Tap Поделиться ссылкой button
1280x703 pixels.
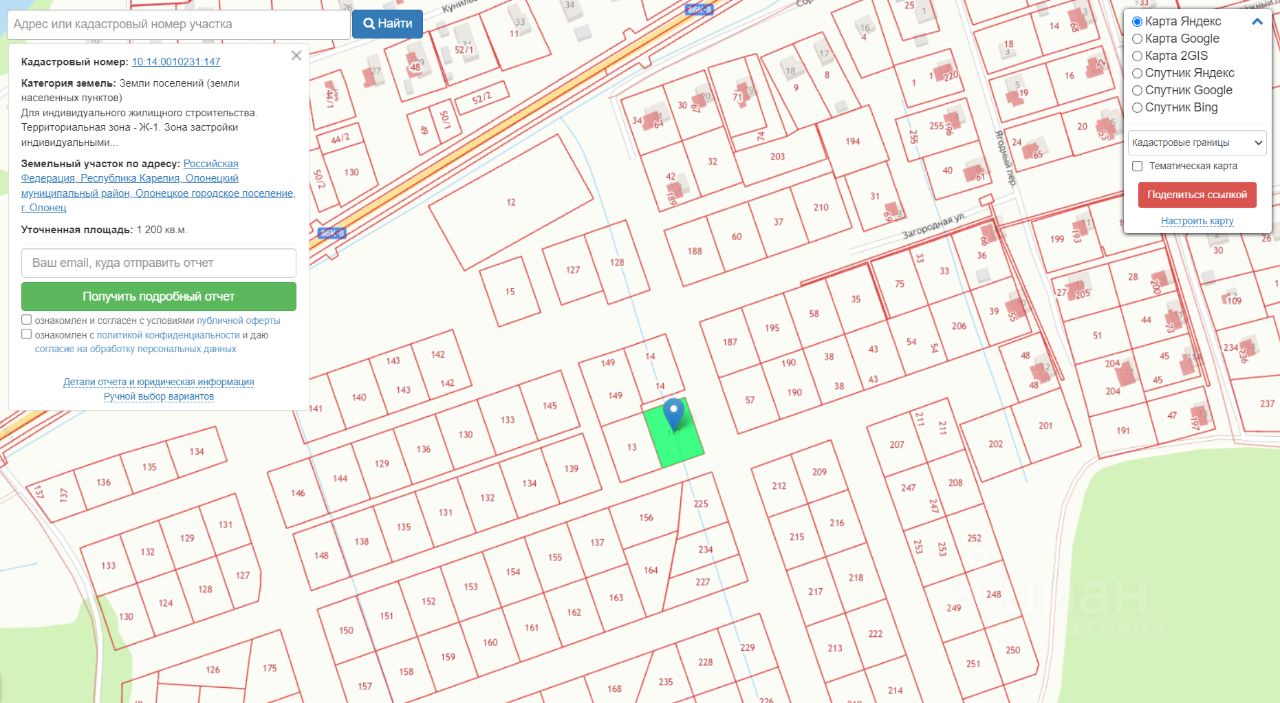tap(1197, 194)
